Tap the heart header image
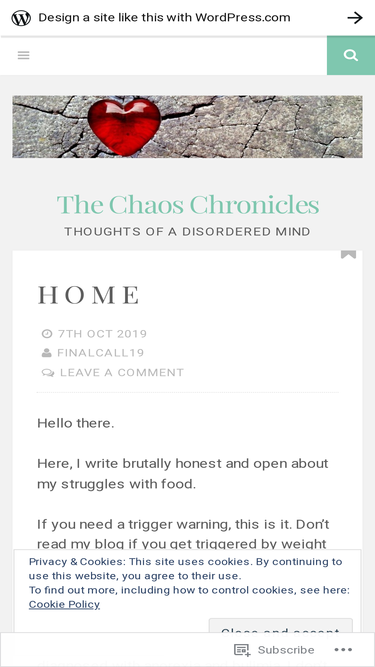Viewport: 375px width, 667px height. coord(188,127)
